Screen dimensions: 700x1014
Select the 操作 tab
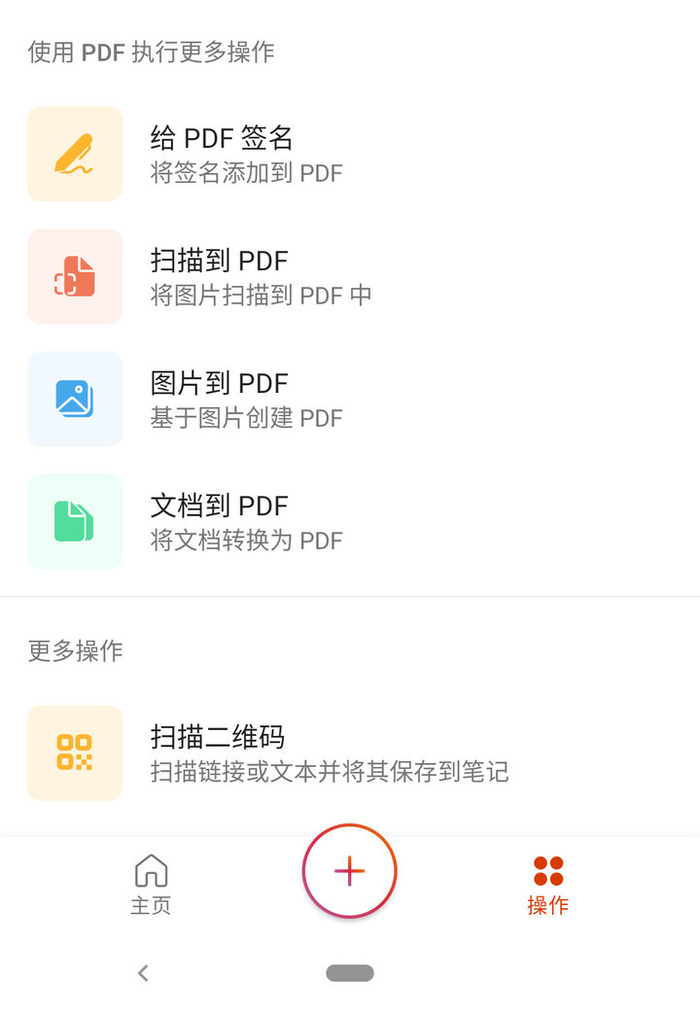pos(548,884)
